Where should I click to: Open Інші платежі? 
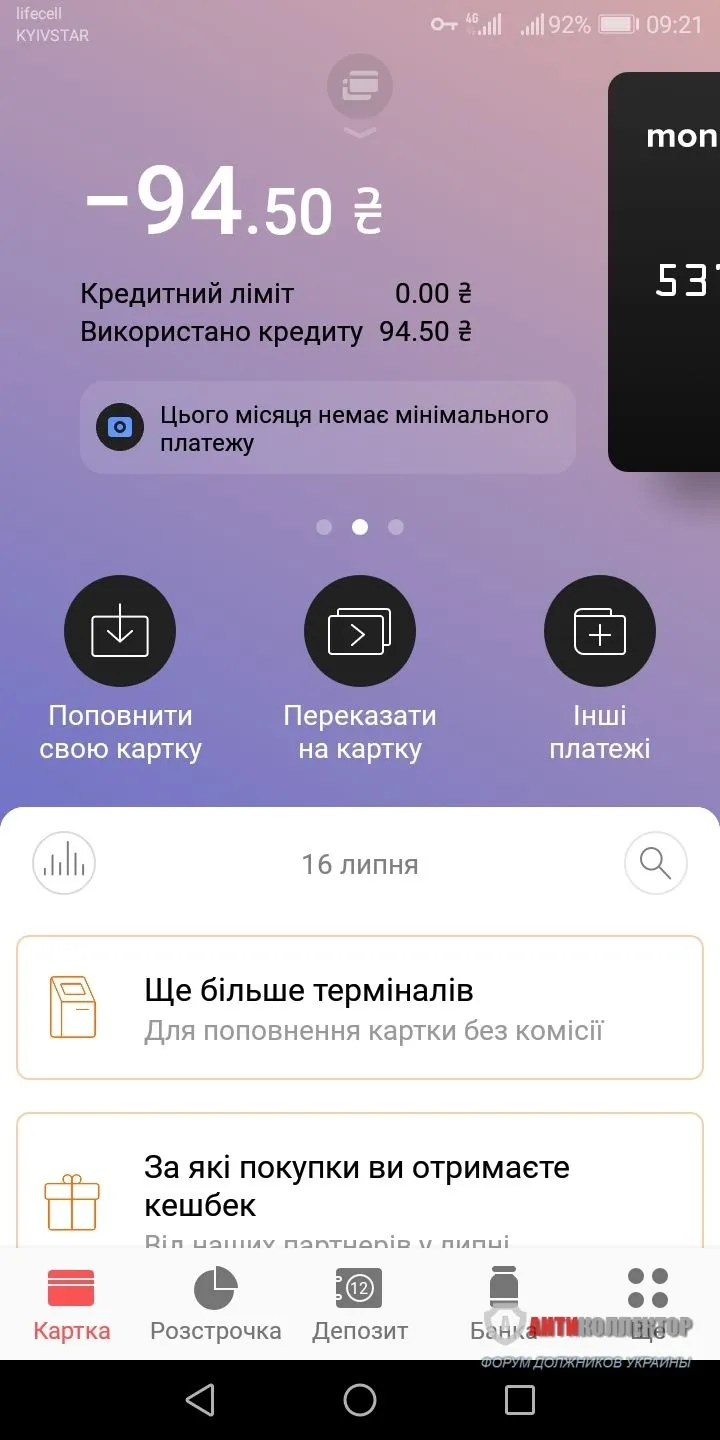coord(600,631)
